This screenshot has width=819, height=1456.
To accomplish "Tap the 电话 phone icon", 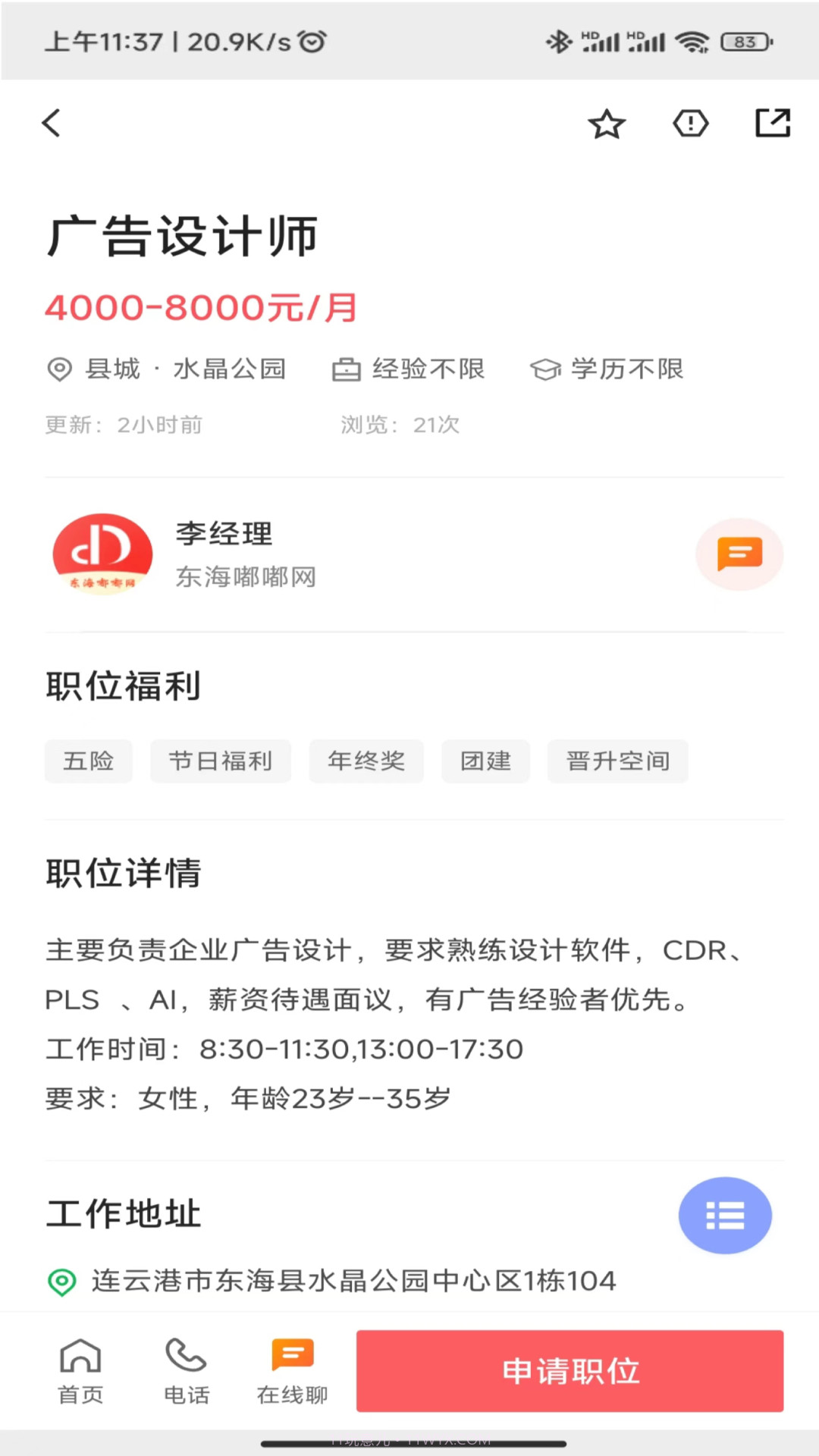I will pyautogui.click(x=187, y=1370).
